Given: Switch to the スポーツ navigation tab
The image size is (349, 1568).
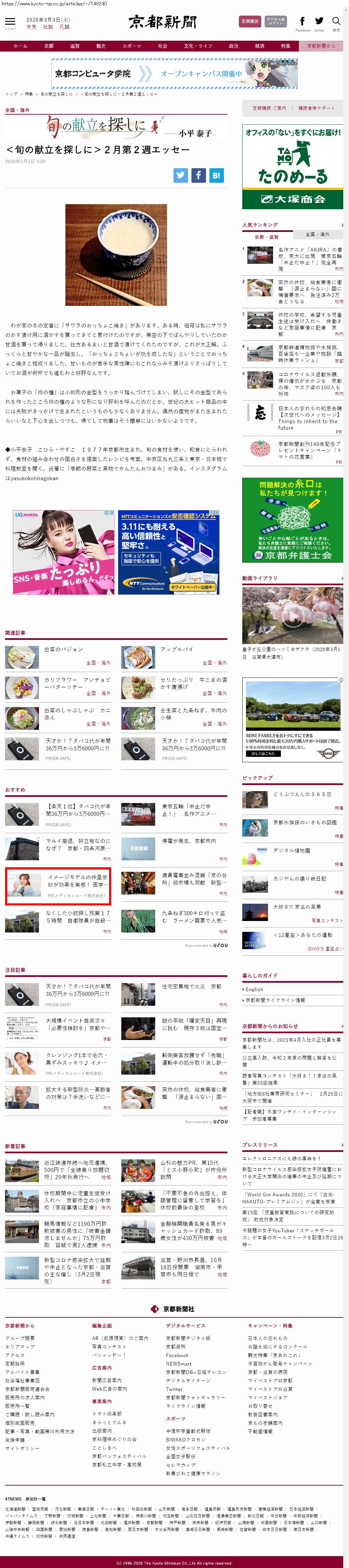Looking at the screenshot, I should (x=131, y=46).
